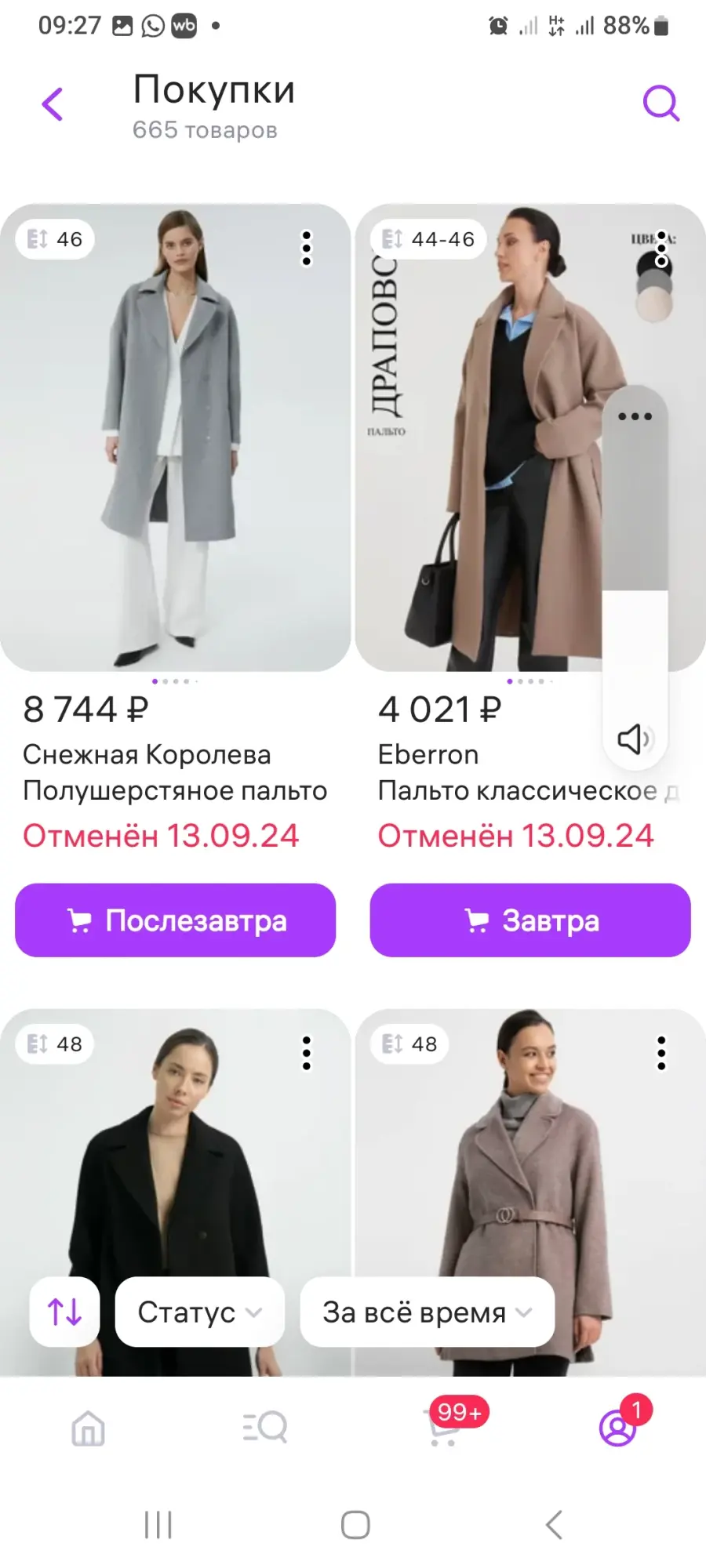Switch to the catalog search tab
706x1568 pixels.
(265, 1428)
